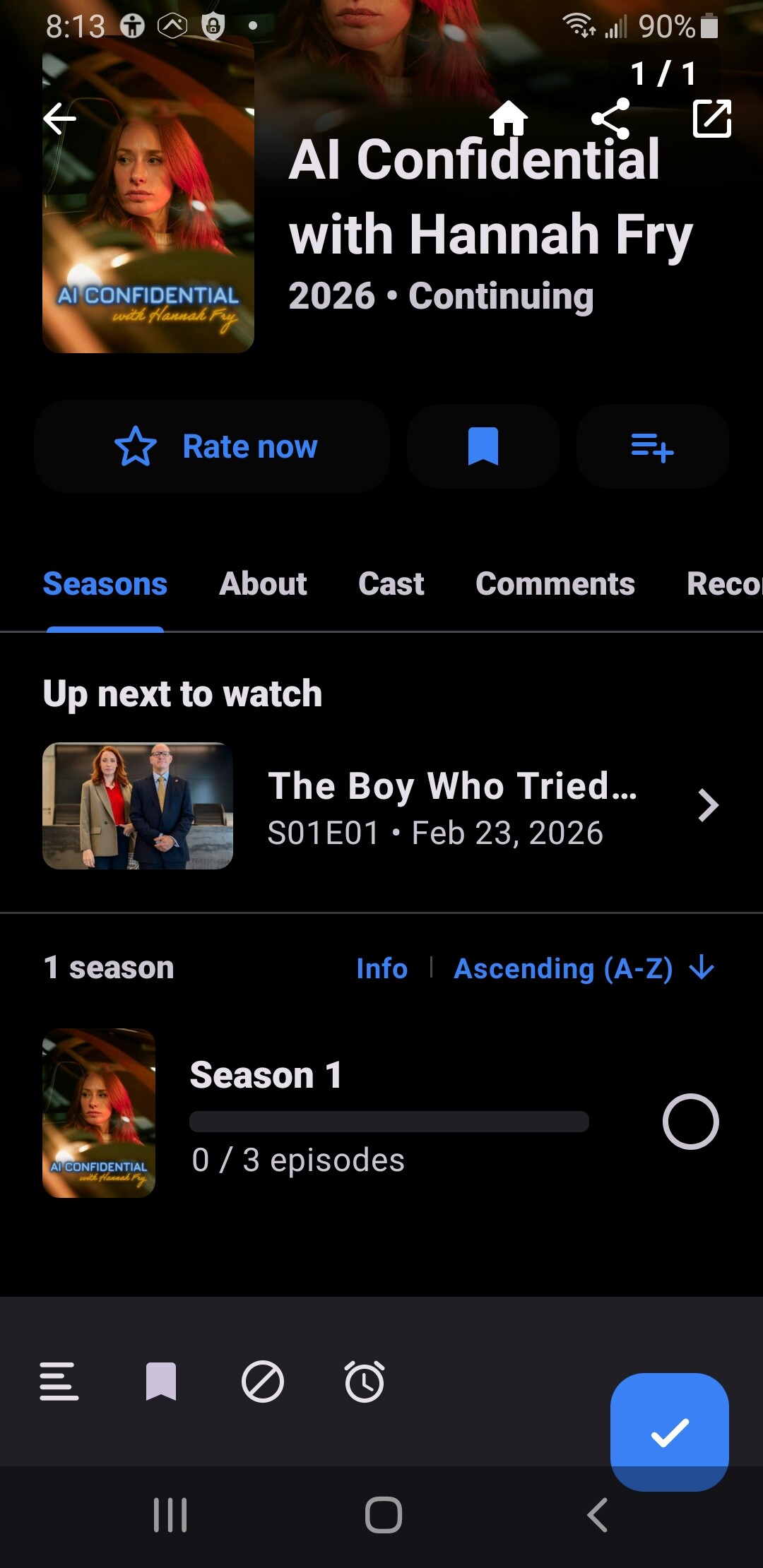Open the Comments tab
763x1568 pixels.
pyautogui.click(x=555, y=584)
